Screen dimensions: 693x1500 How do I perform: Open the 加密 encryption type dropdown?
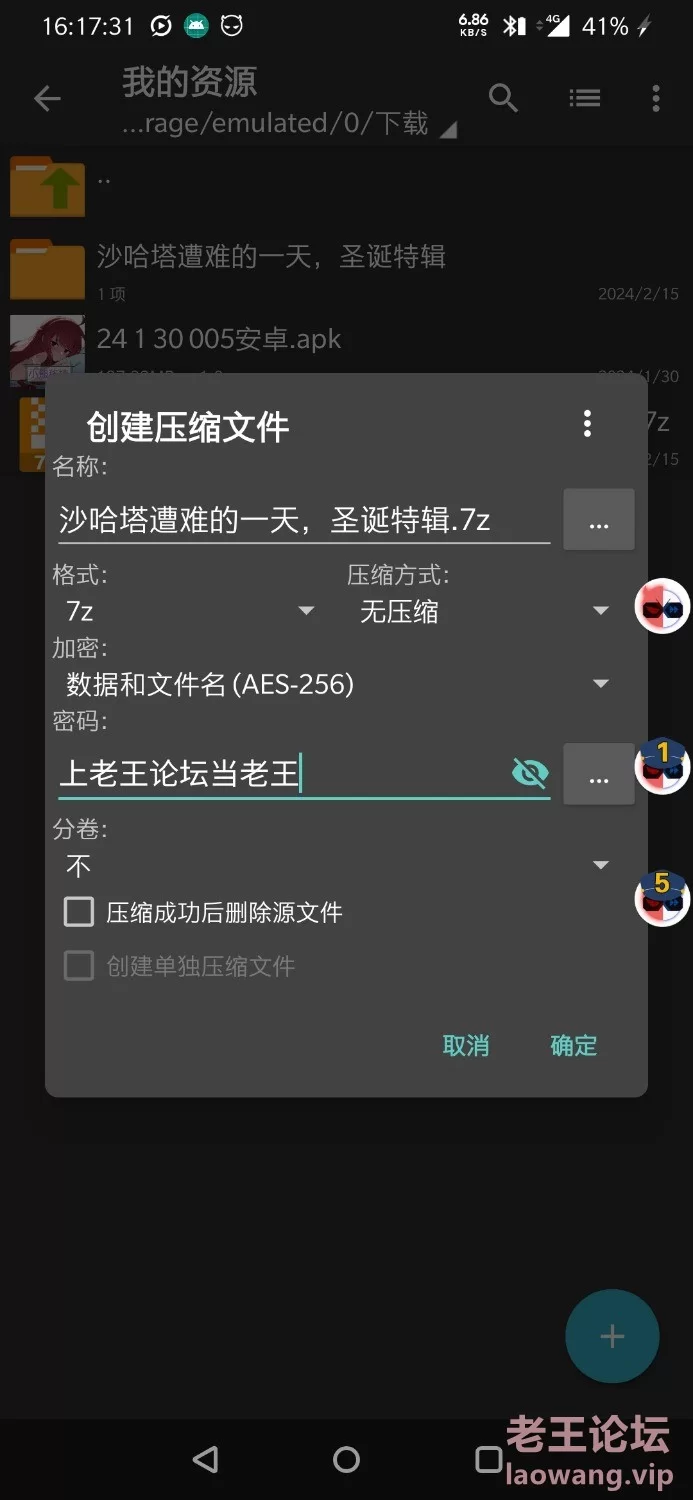[334, 684]
